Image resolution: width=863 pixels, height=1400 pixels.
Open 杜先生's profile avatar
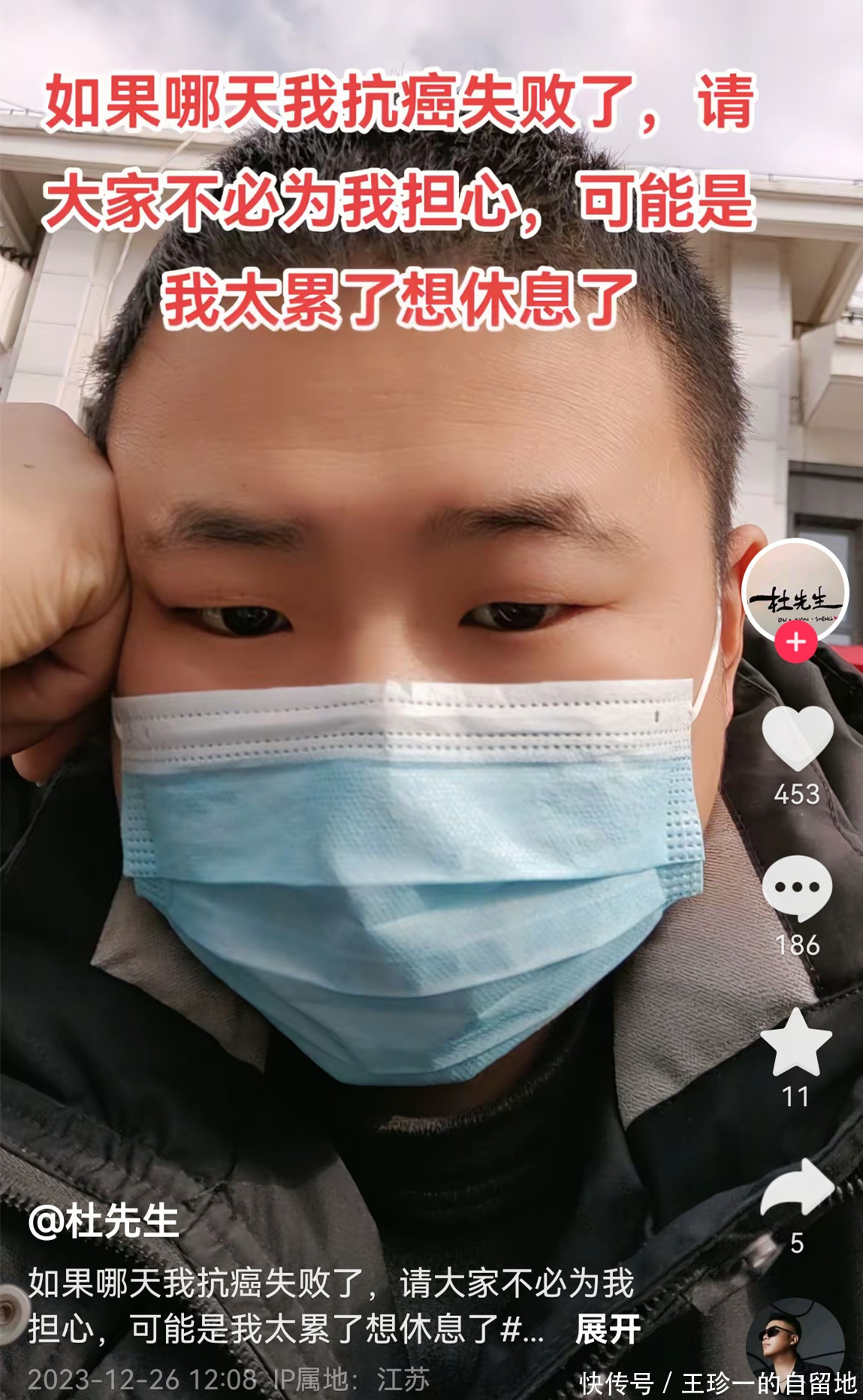(x=795, y=591)
